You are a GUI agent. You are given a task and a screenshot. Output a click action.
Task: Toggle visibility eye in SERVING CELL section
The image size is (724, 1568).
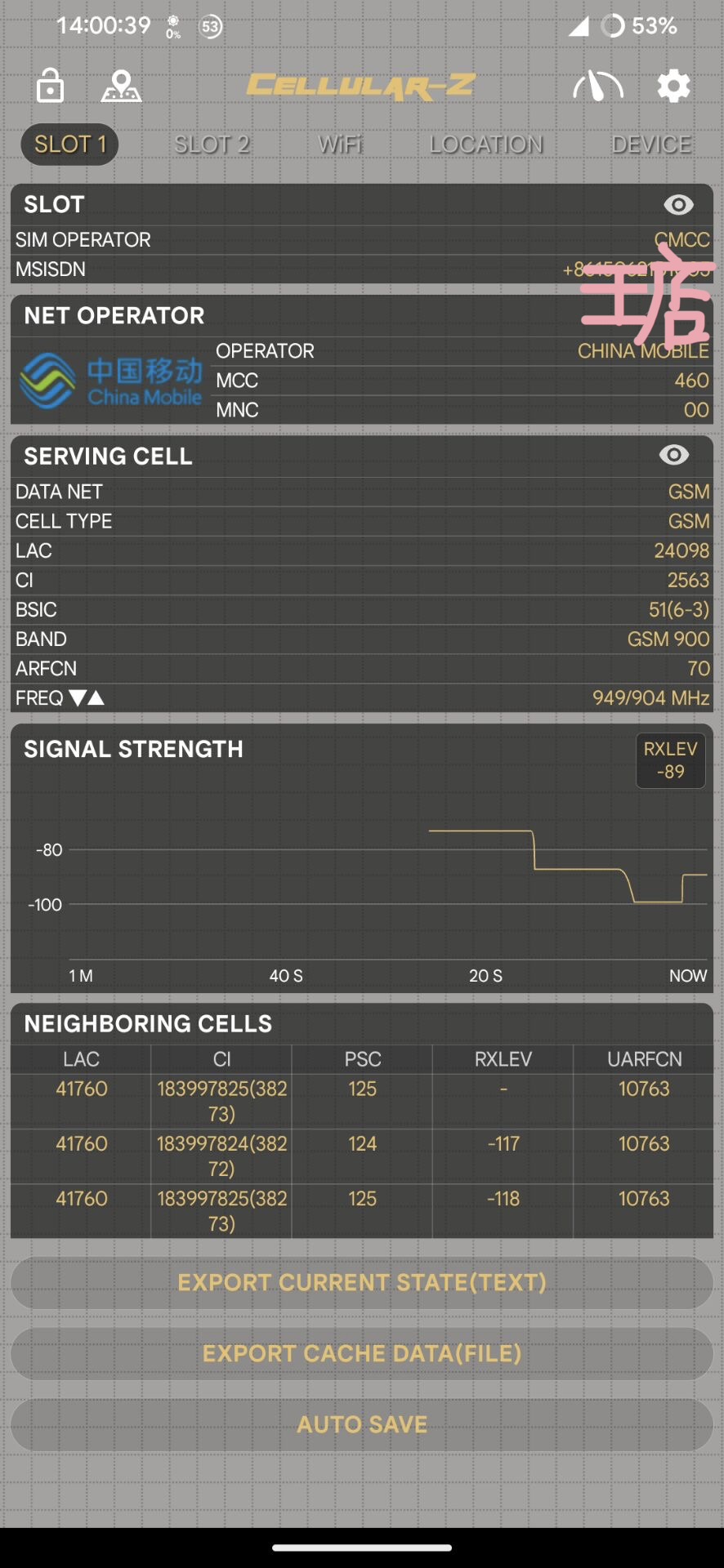click(674, 455)
